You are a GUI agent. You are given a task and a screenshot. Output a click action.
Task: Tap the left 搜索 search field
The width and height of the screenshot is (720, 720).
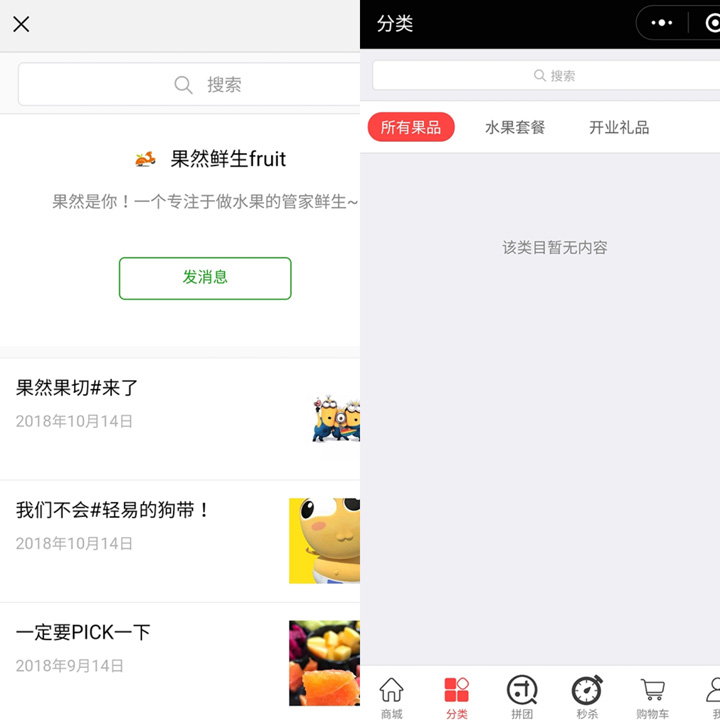click(x=190, y=85)
